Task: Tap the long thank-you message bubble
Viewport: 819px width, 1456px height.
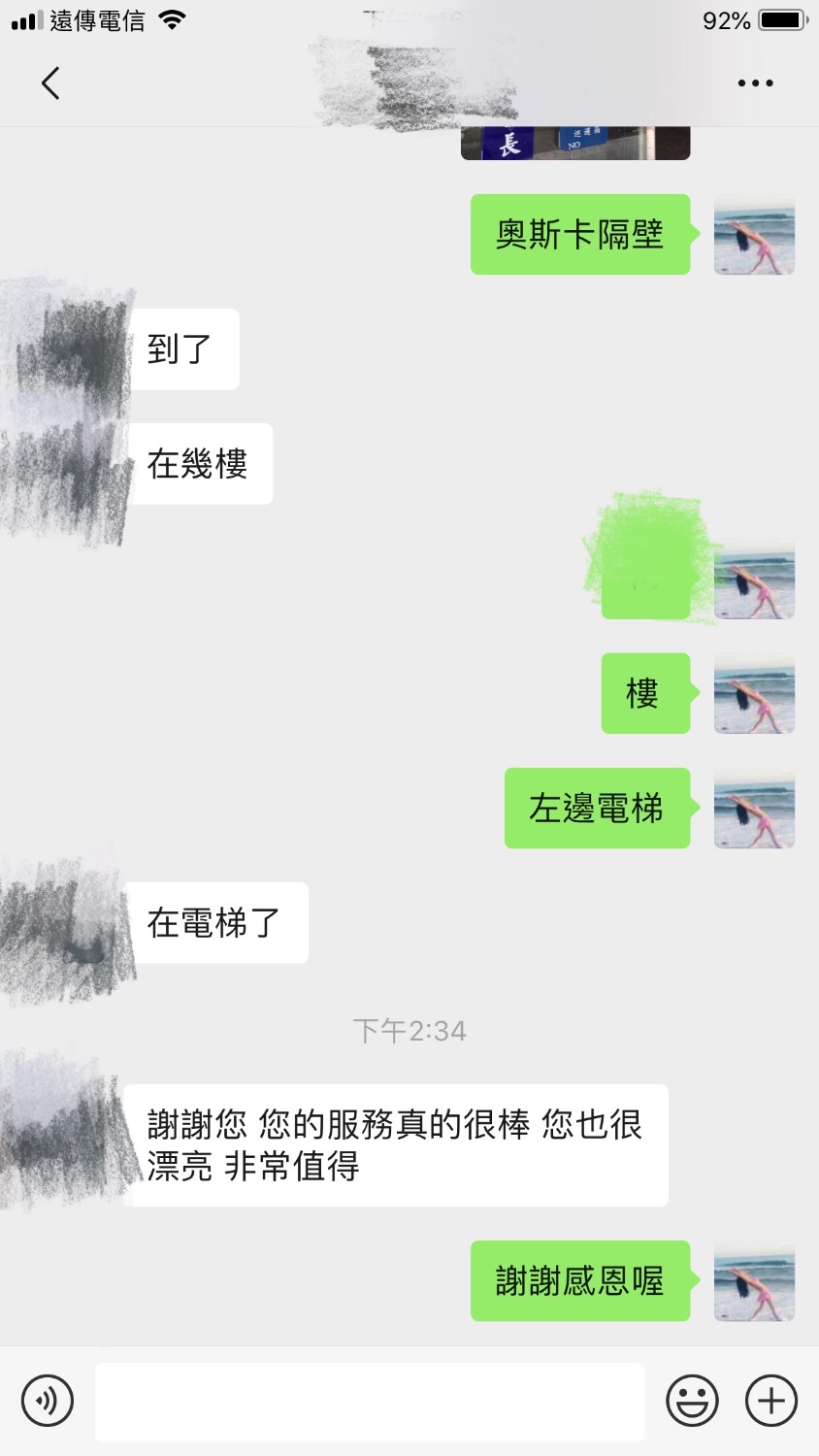Action: tap(396, 1143)
